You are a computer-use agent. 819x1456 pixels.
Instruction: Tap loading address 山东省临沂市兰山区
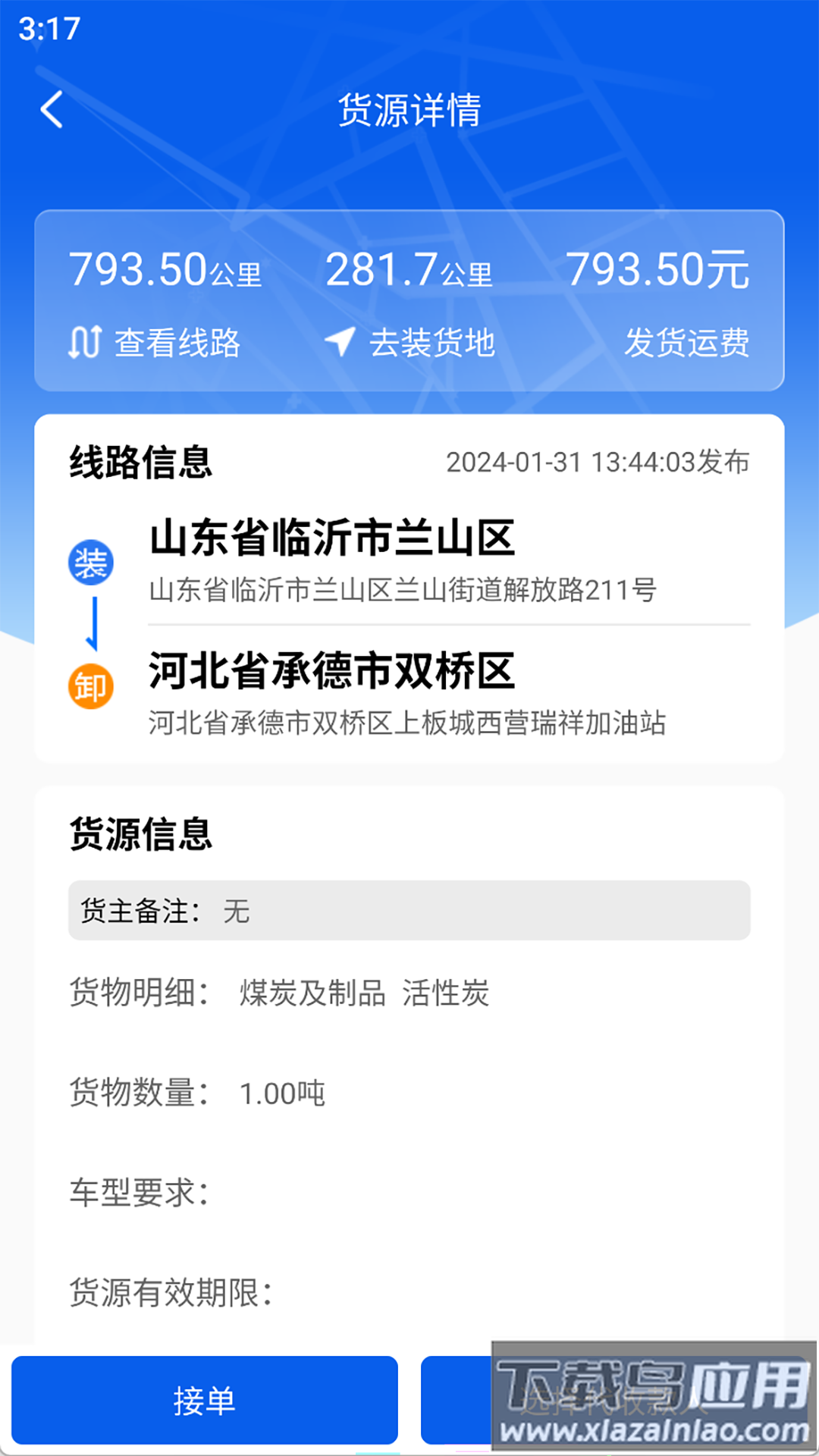[x=332, y=538]
